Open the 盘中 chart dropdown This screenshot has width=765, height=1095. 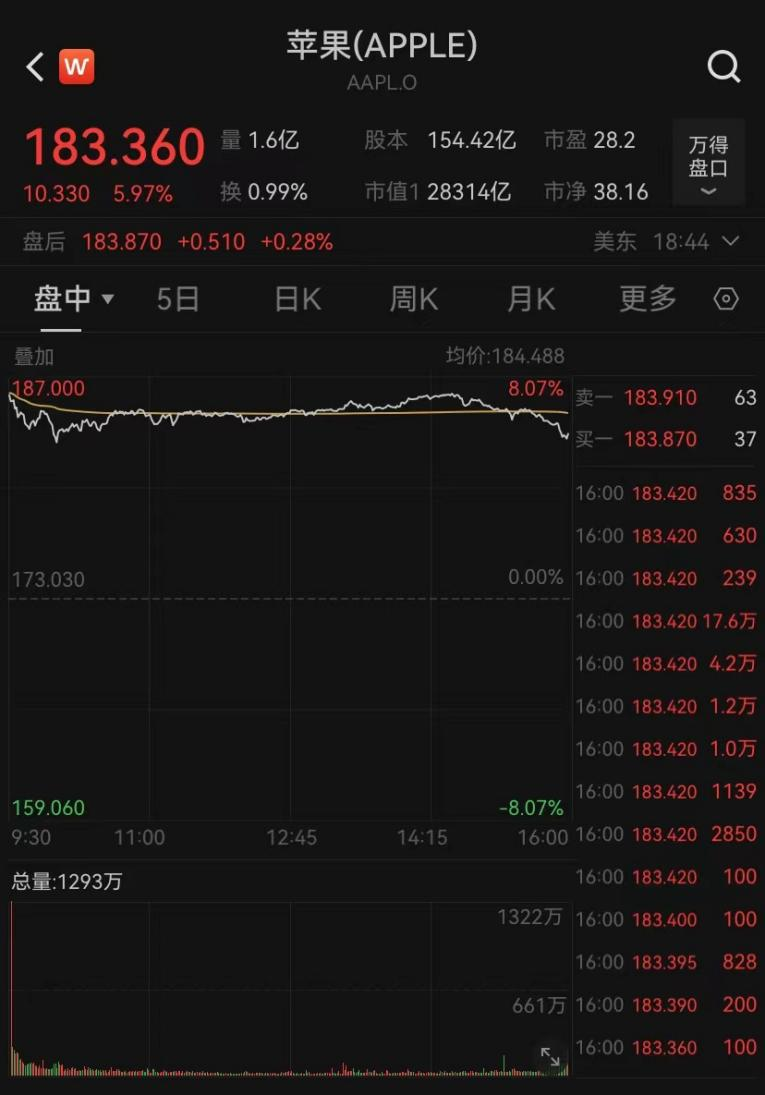(74, 298)
